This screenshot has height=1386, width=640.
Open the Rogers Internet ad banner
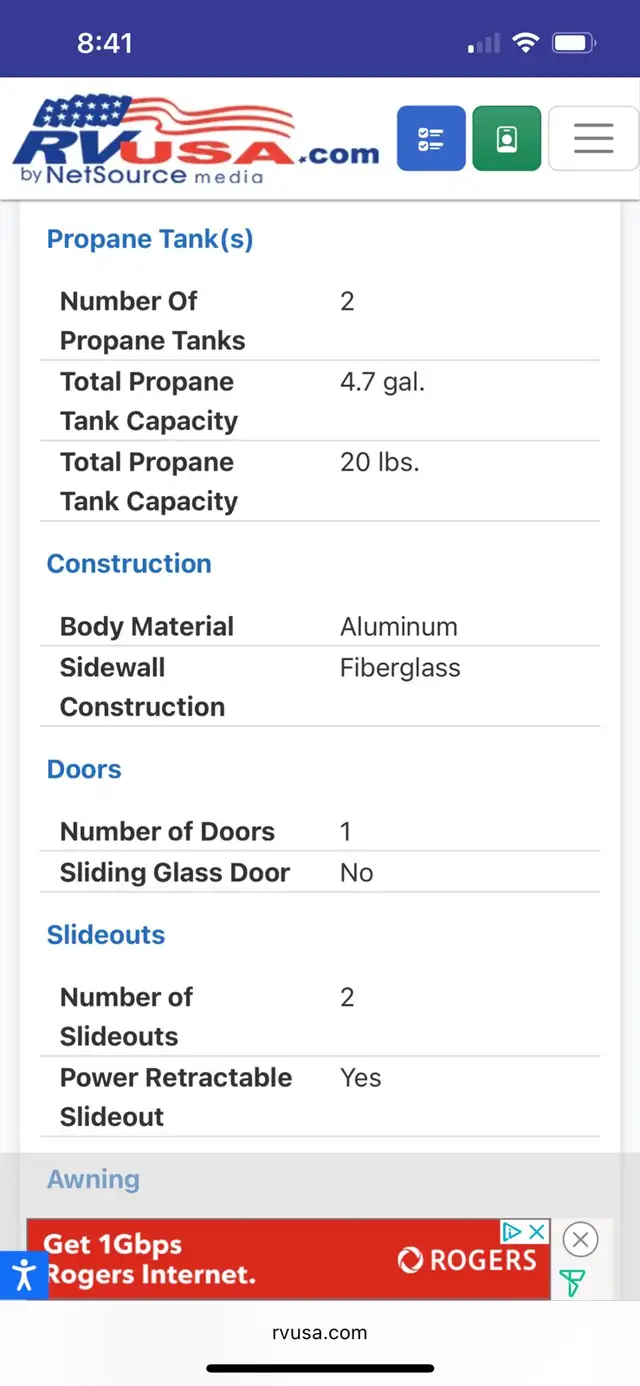288,1259
